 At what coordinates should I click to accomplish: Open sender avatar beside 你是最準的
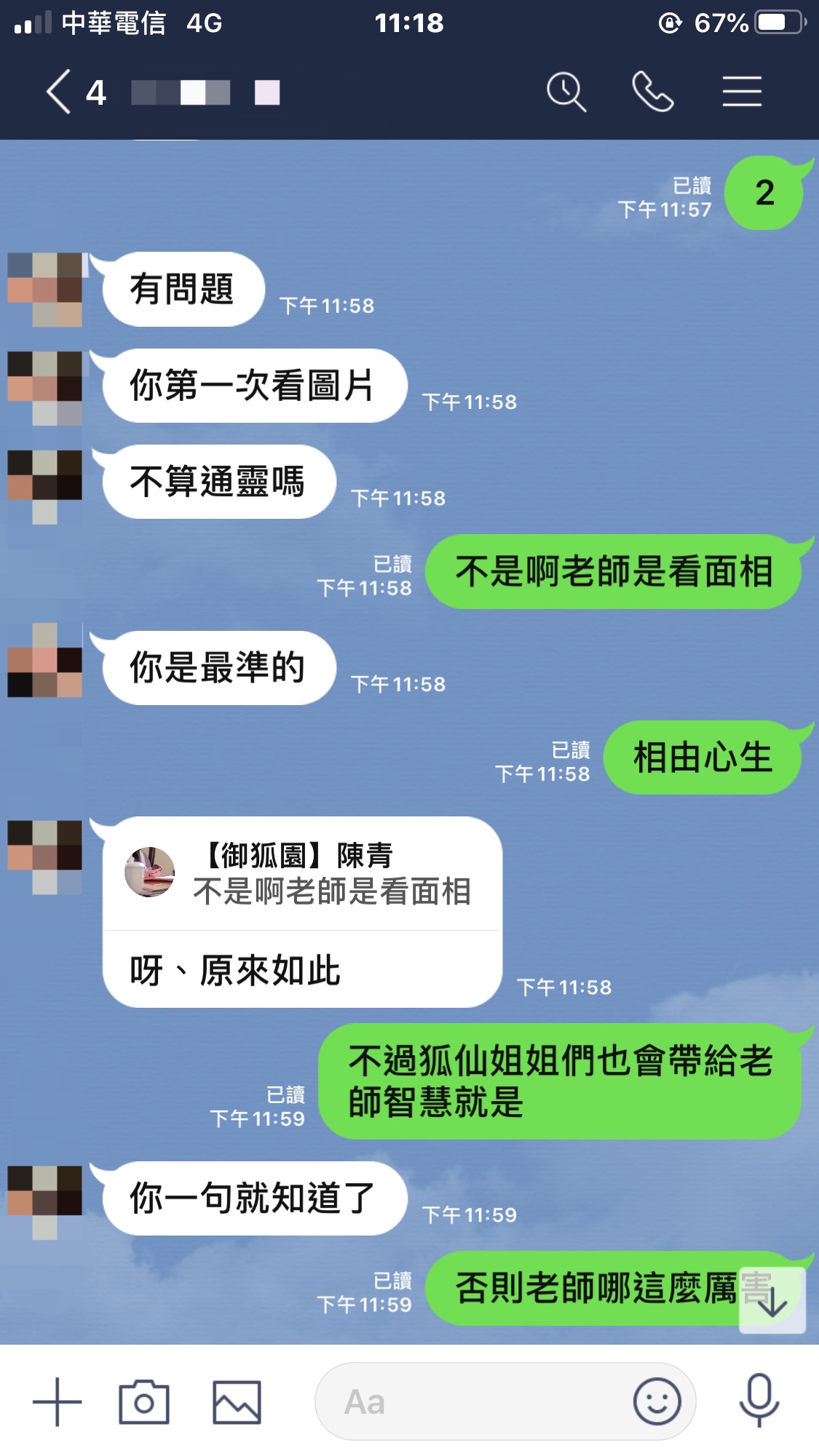(45, 661)
